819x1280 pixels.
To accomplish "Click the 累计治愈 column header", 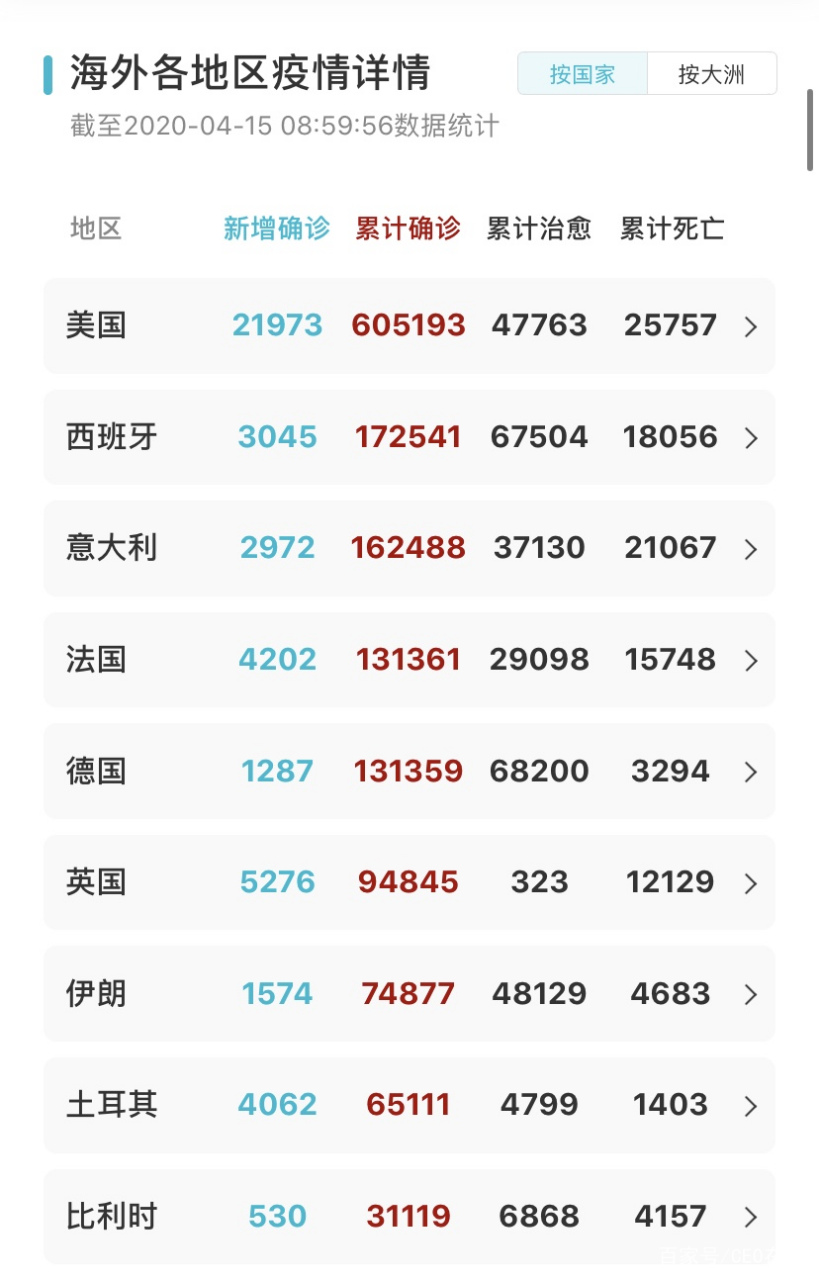I will pos(539,227).
